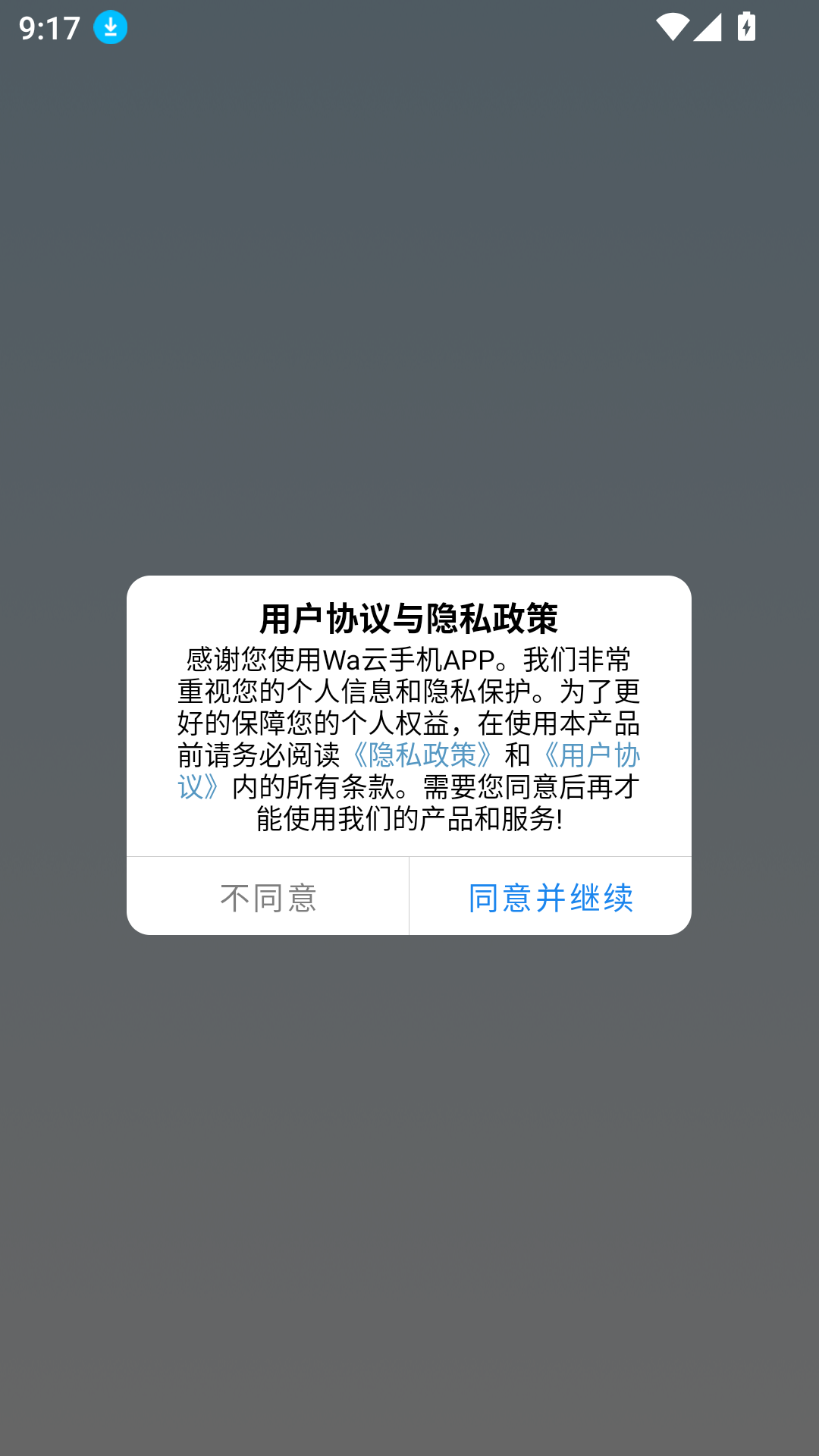
Task: Tap outside the dialog on the dimmed background
Action: tap(409, 303)
